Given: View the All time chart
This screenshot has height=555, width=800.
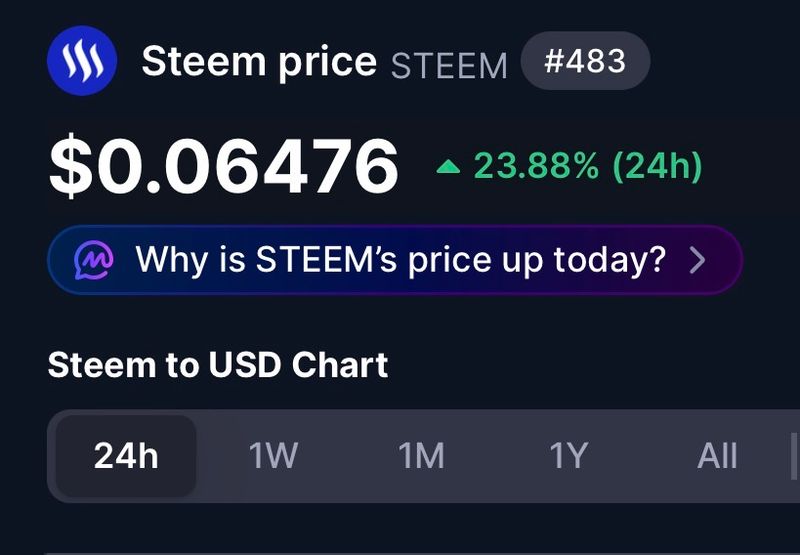Looking at the screenshot, I should [717, 456].
